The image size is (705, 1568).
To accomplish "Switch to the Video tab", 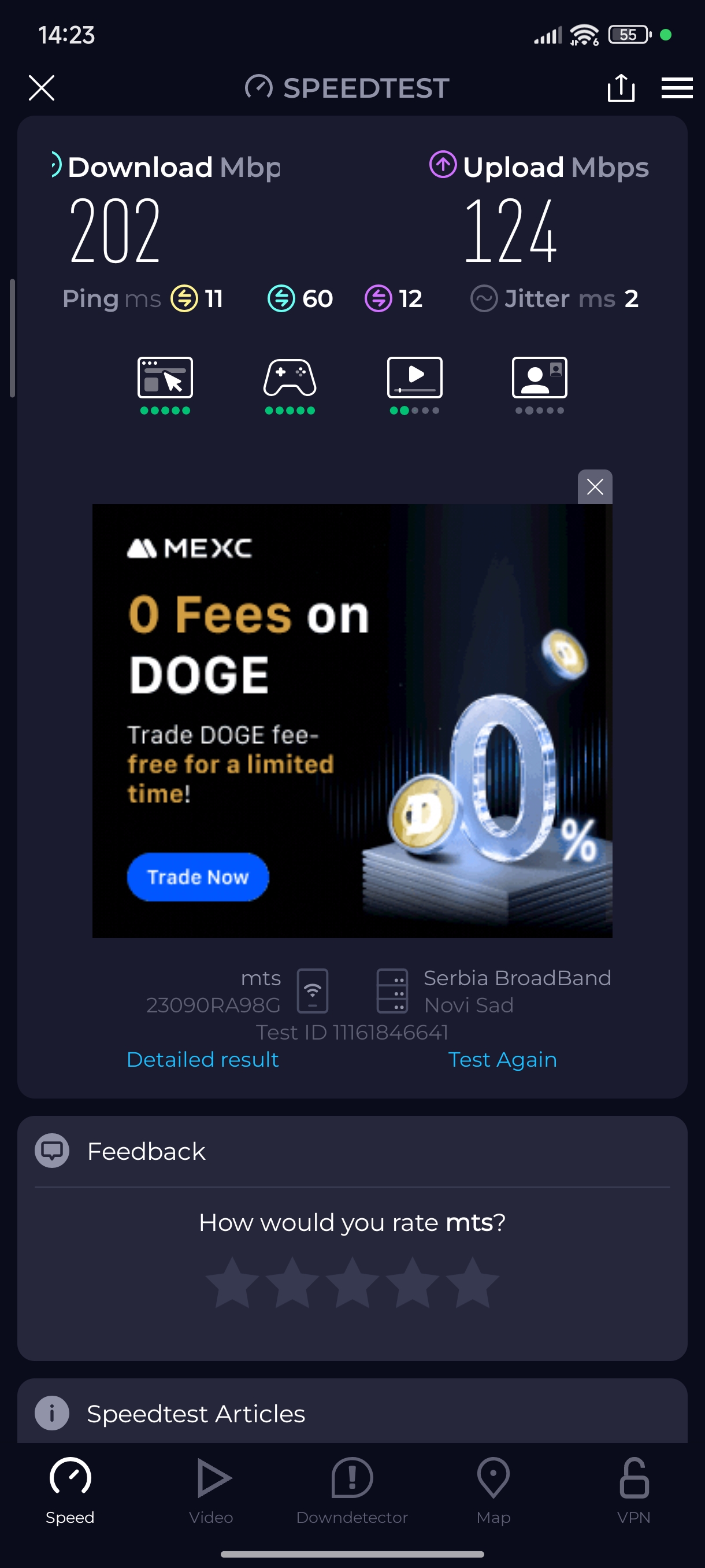I will 211,1489.
